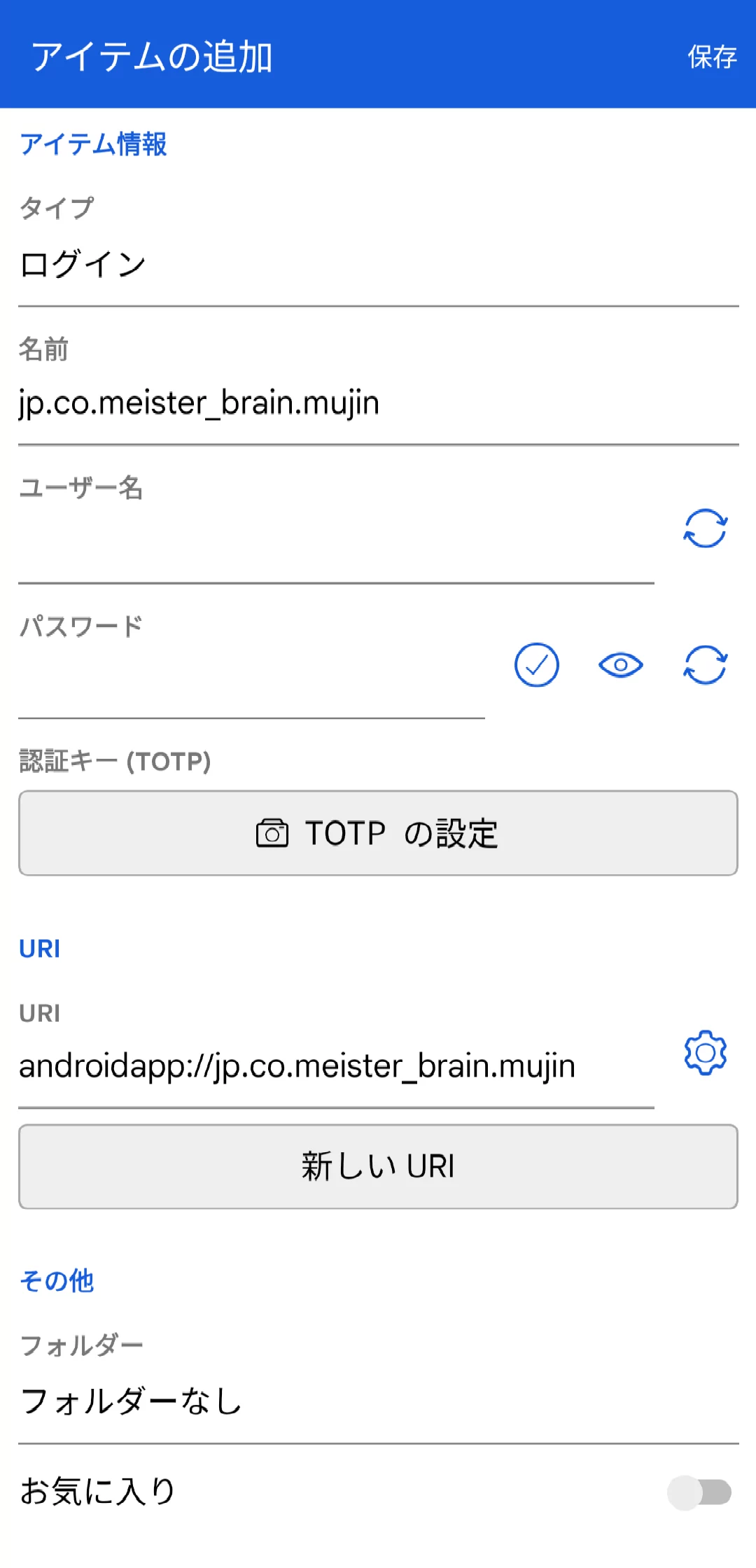Save the new item with 保存
Image resolution: width=756 pixels, height=1568 pixels.
[711, 57]
